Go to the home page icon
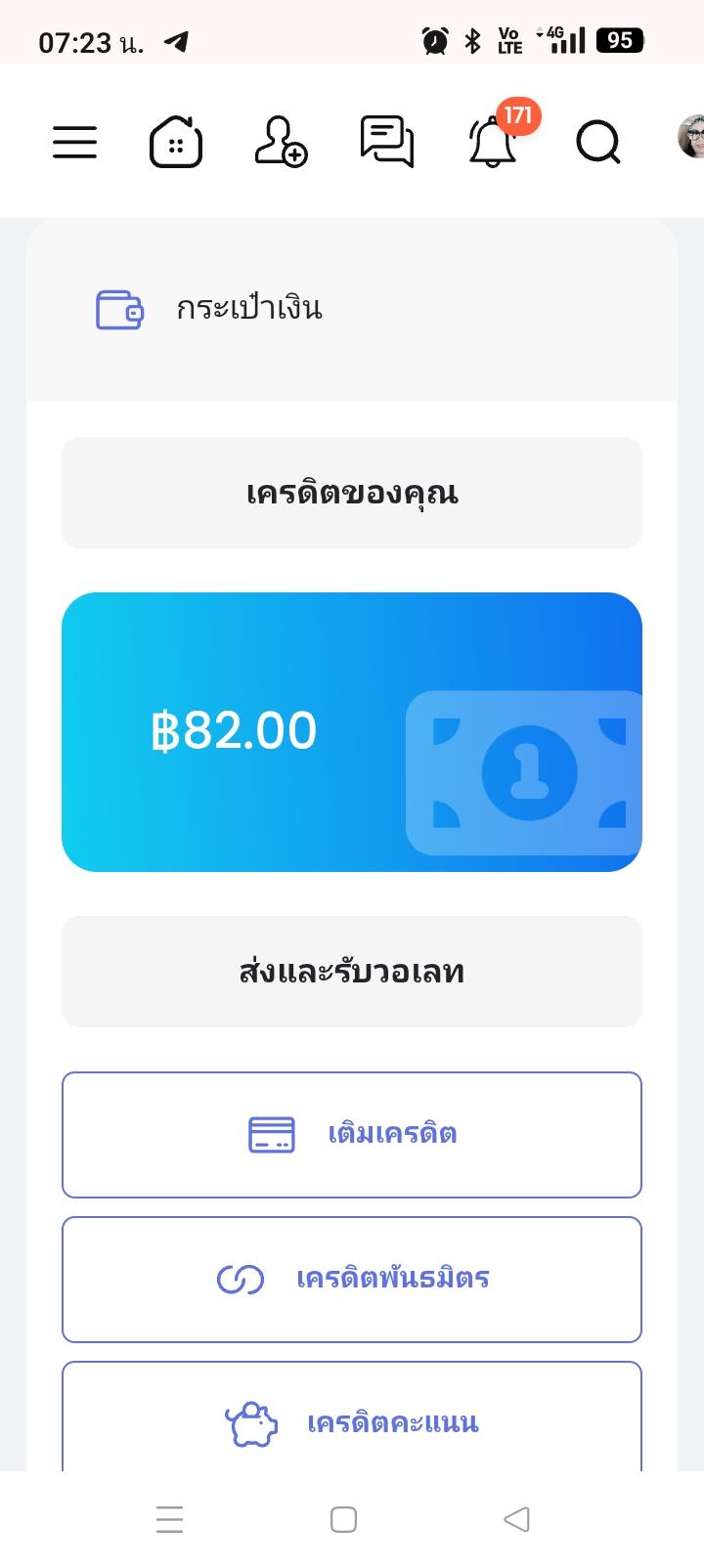 tap(176, 143)
